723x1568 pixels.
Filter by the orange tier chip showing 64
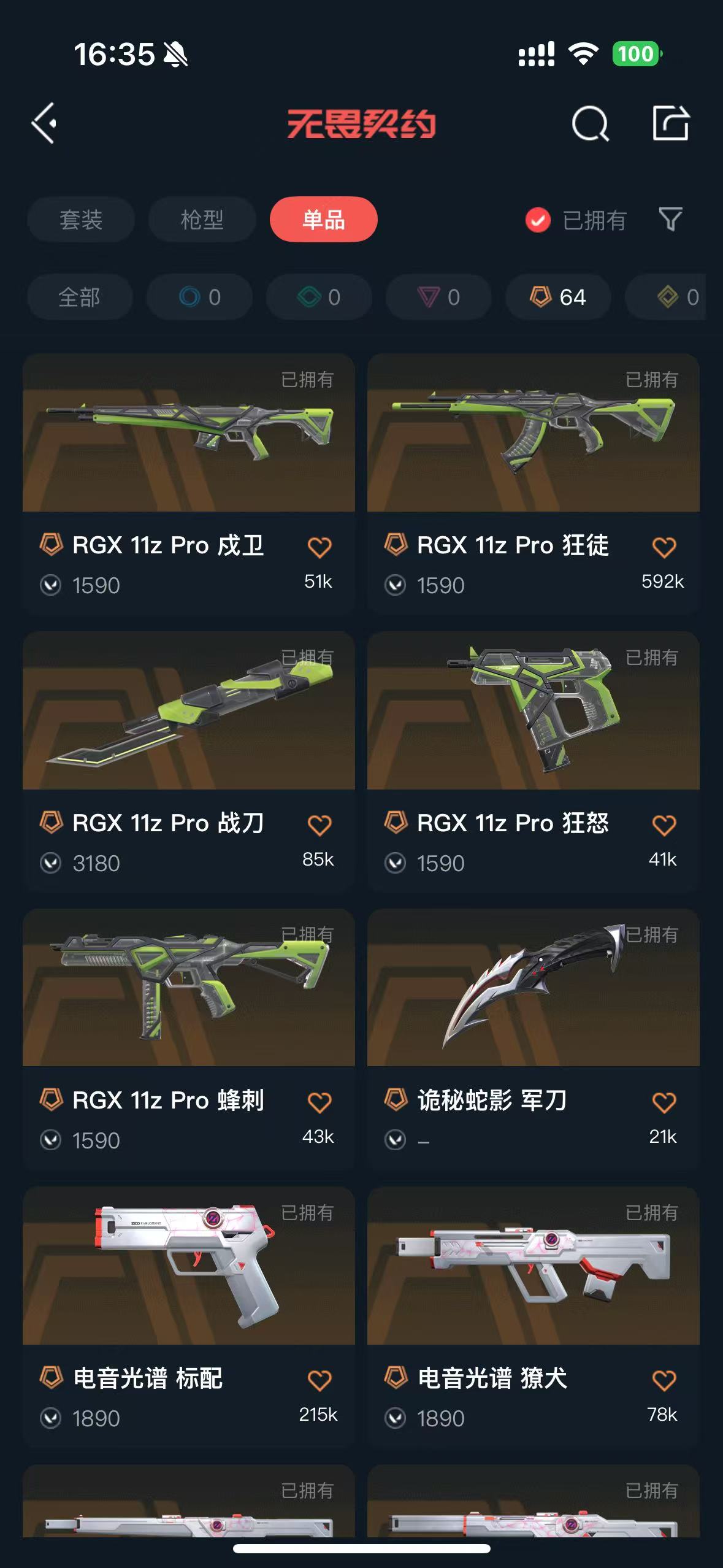pos(558,298)
